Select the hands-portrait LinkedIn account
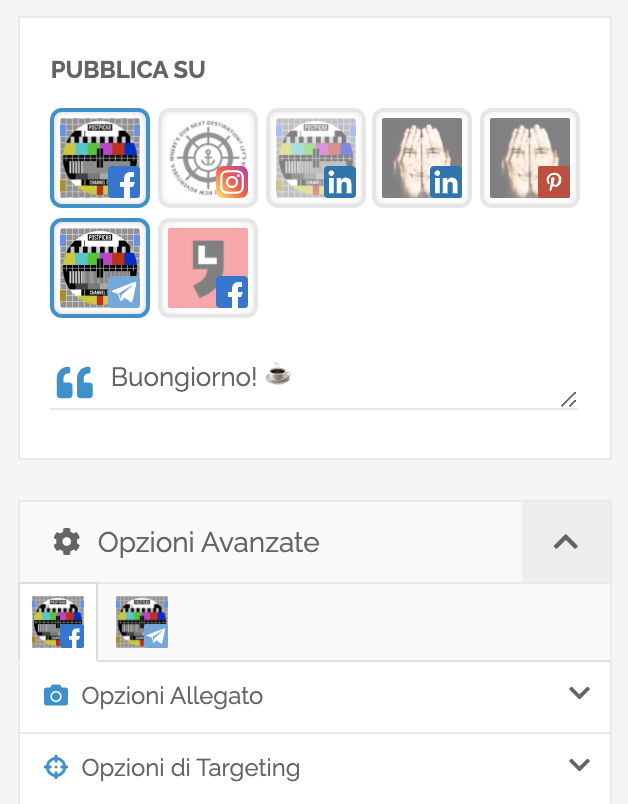The width and height of the screenshot is (628, 804). [x=422, y=158]
